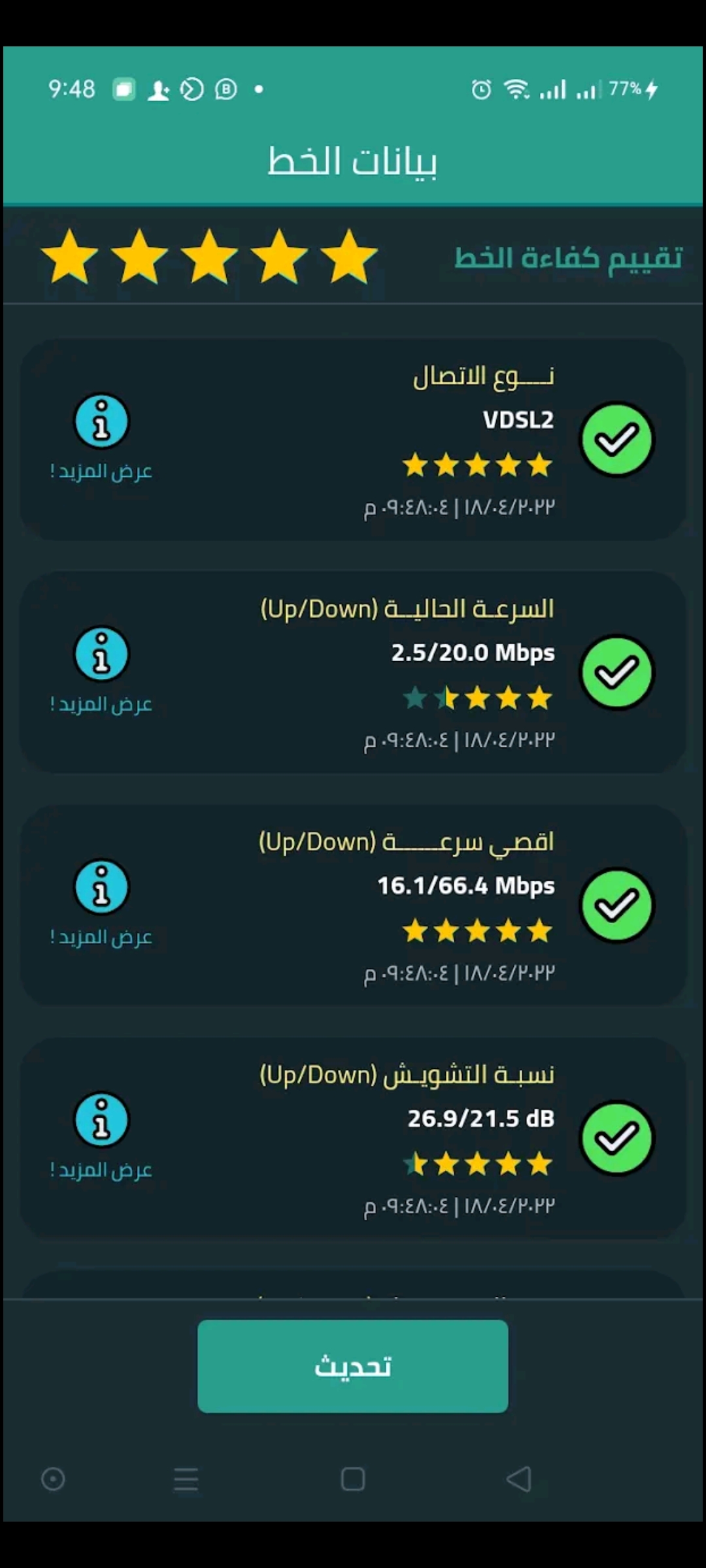
Task: Tap the تحديث refresh button
Action: pos(352,1366)
